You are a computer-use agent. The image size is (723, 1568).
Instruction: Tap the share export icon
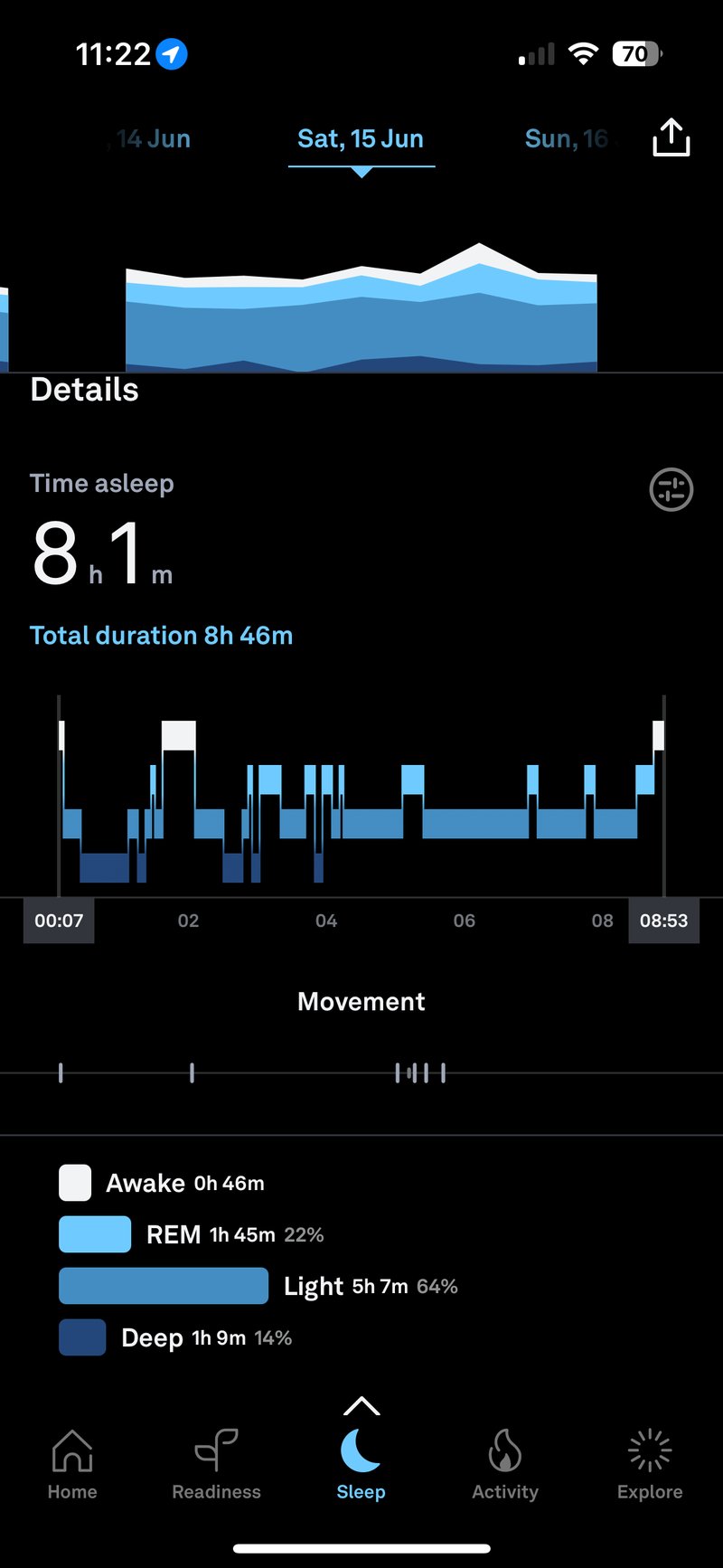coord(671,137)
